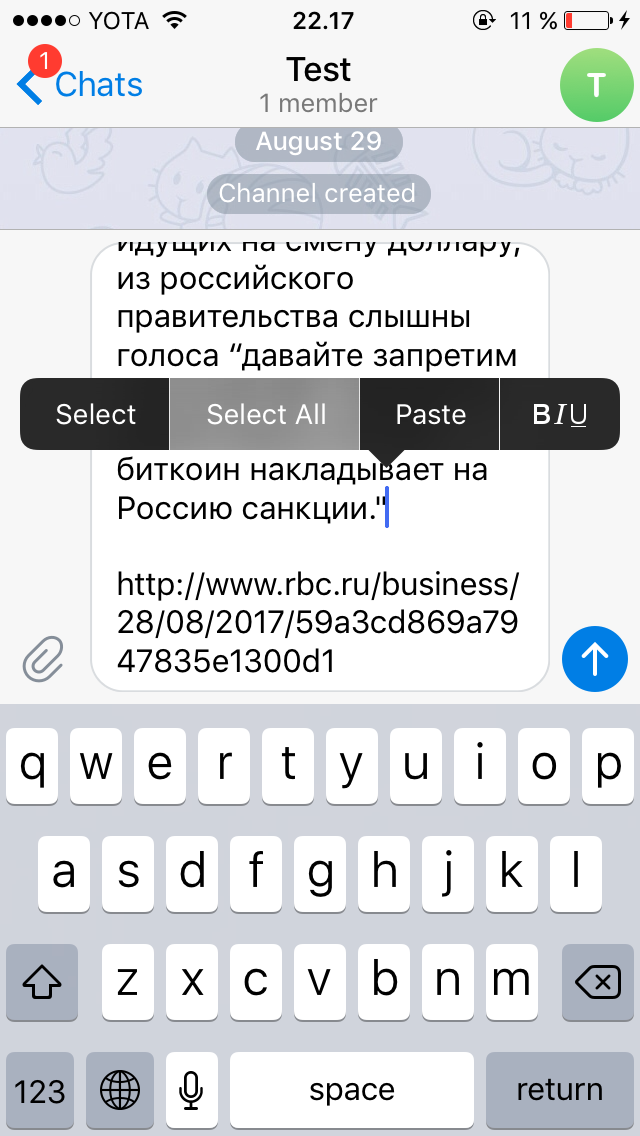Choose Select All in the text menu
The height and width of the screenshot is (1136, 640).
(x=266, y=414)
